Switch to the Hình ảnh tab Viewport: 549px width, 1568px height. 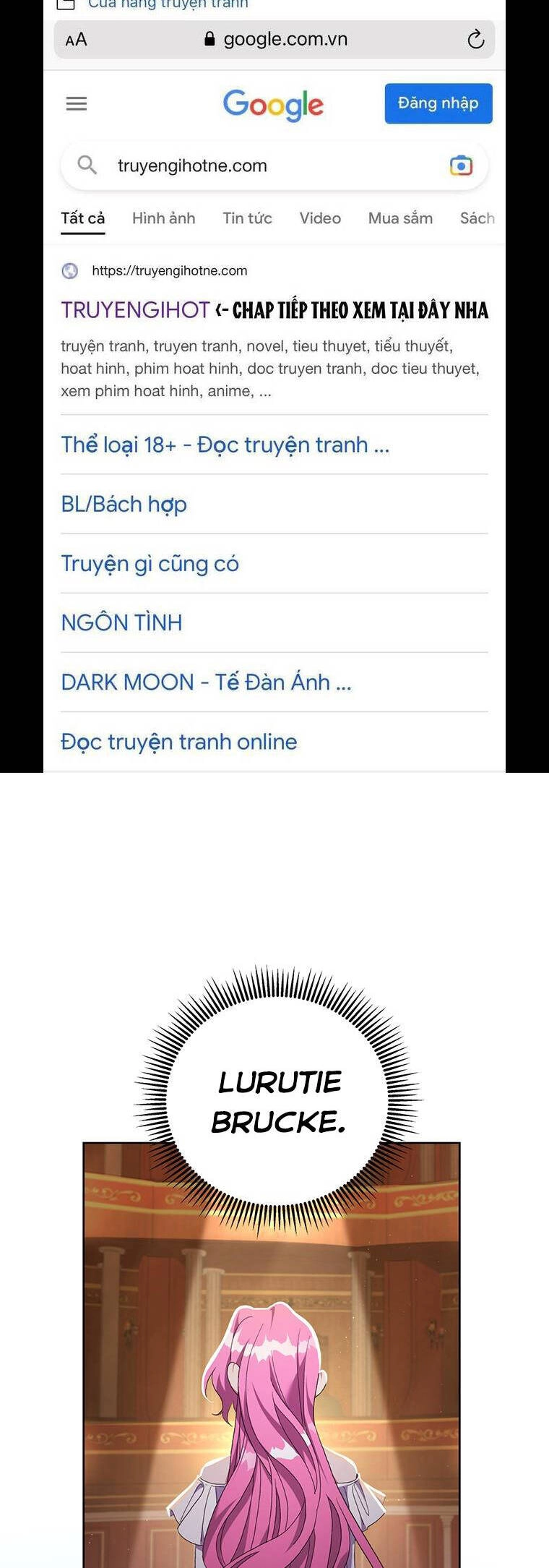tap(163, 218)
